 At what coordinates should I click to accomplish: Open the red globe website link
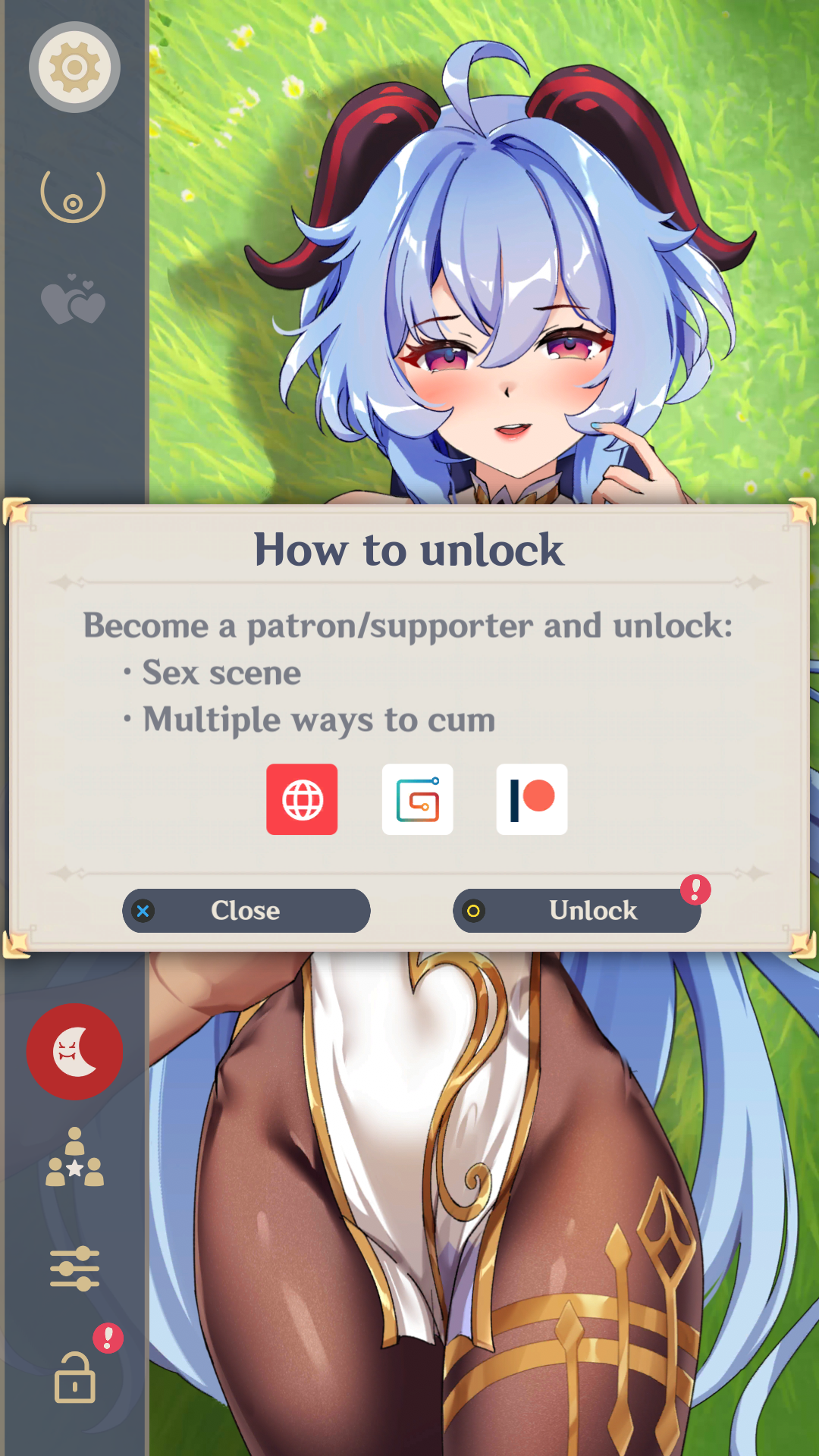tap(302, 799)
